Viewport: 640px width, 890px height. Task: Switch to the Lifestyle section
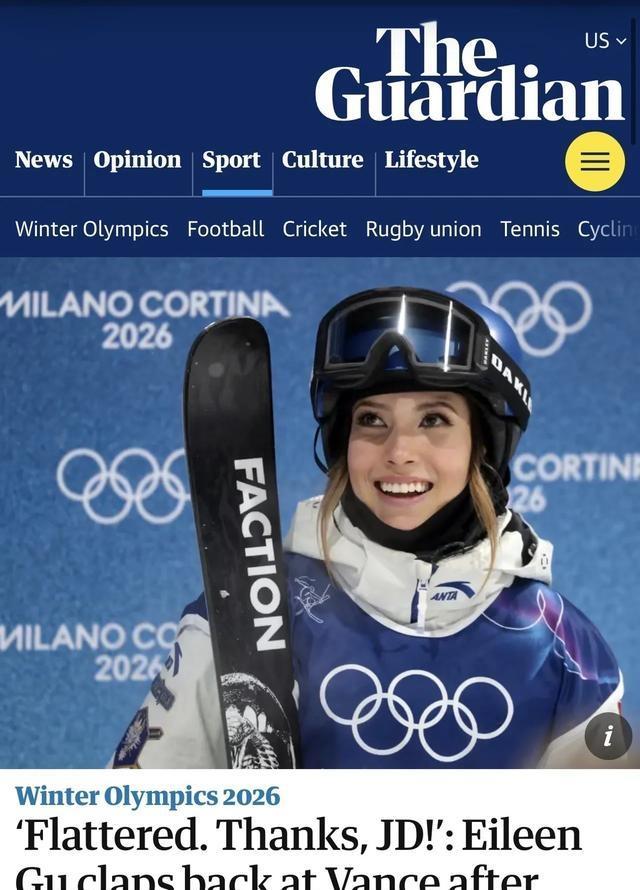(x=431, y=160)
